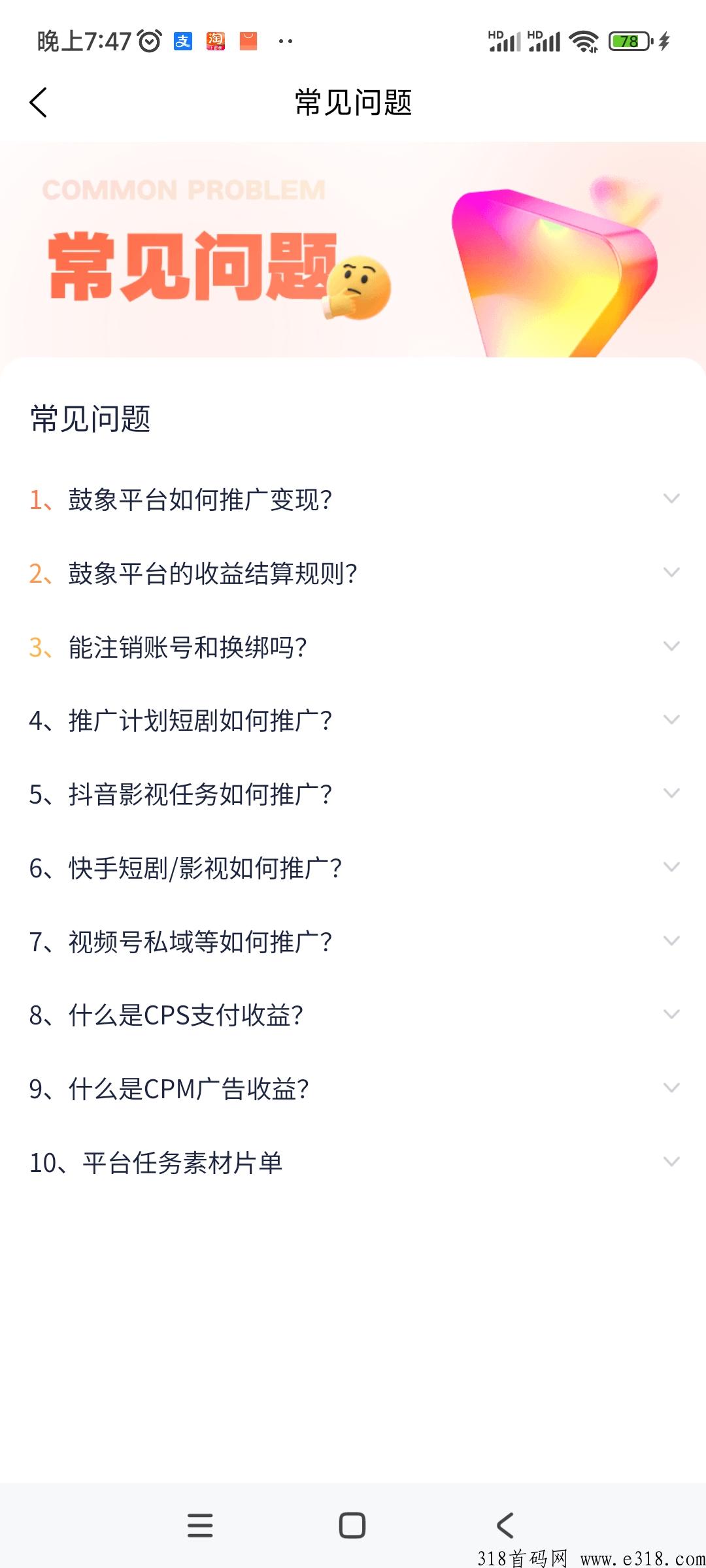The image size is (706, 1568).
Task: Expand question 9 什么是CPM广告收益
Action: pyautogui.click(x=353, y=1089)
